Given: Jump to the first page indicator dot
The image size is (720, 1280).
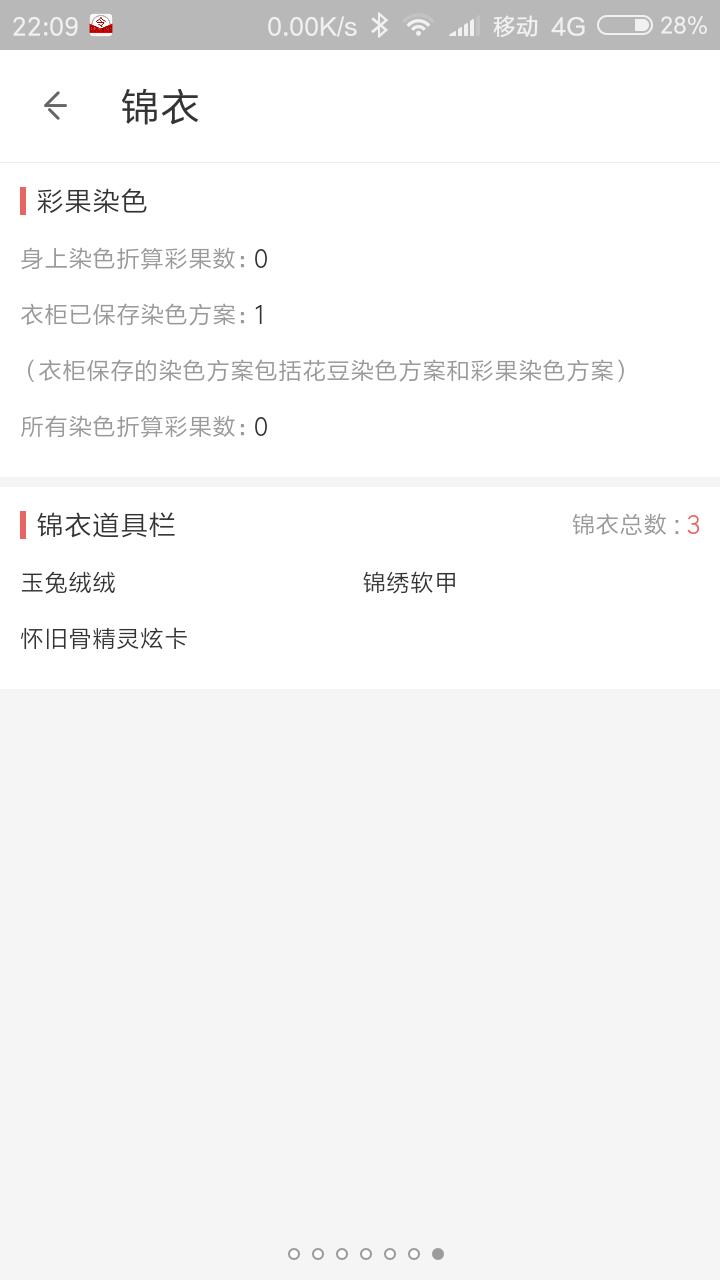Looking at the screenshot, I should (294, 1254).
